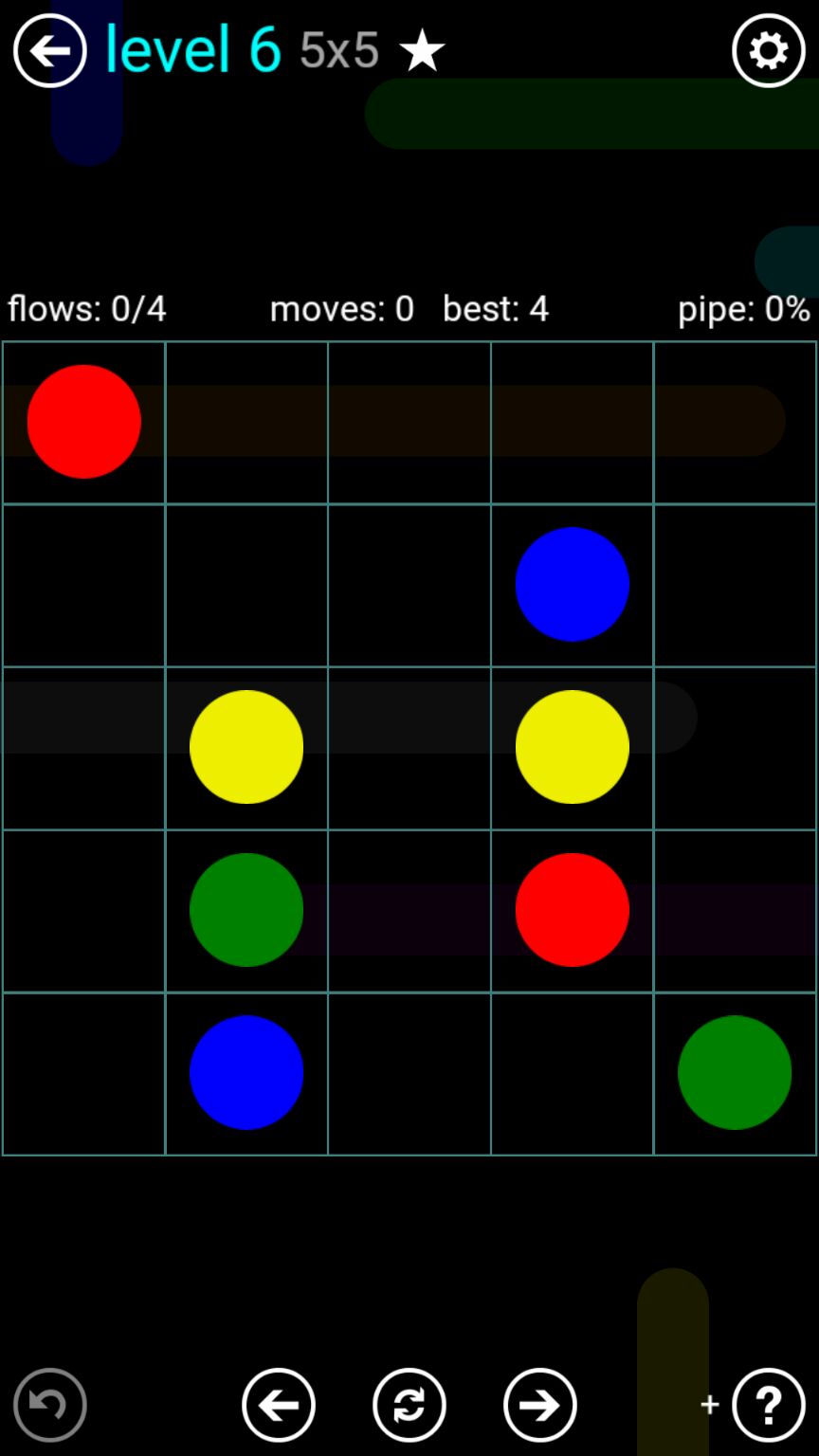Open the settings gear

pyautogui.click(x=768, y=50)
